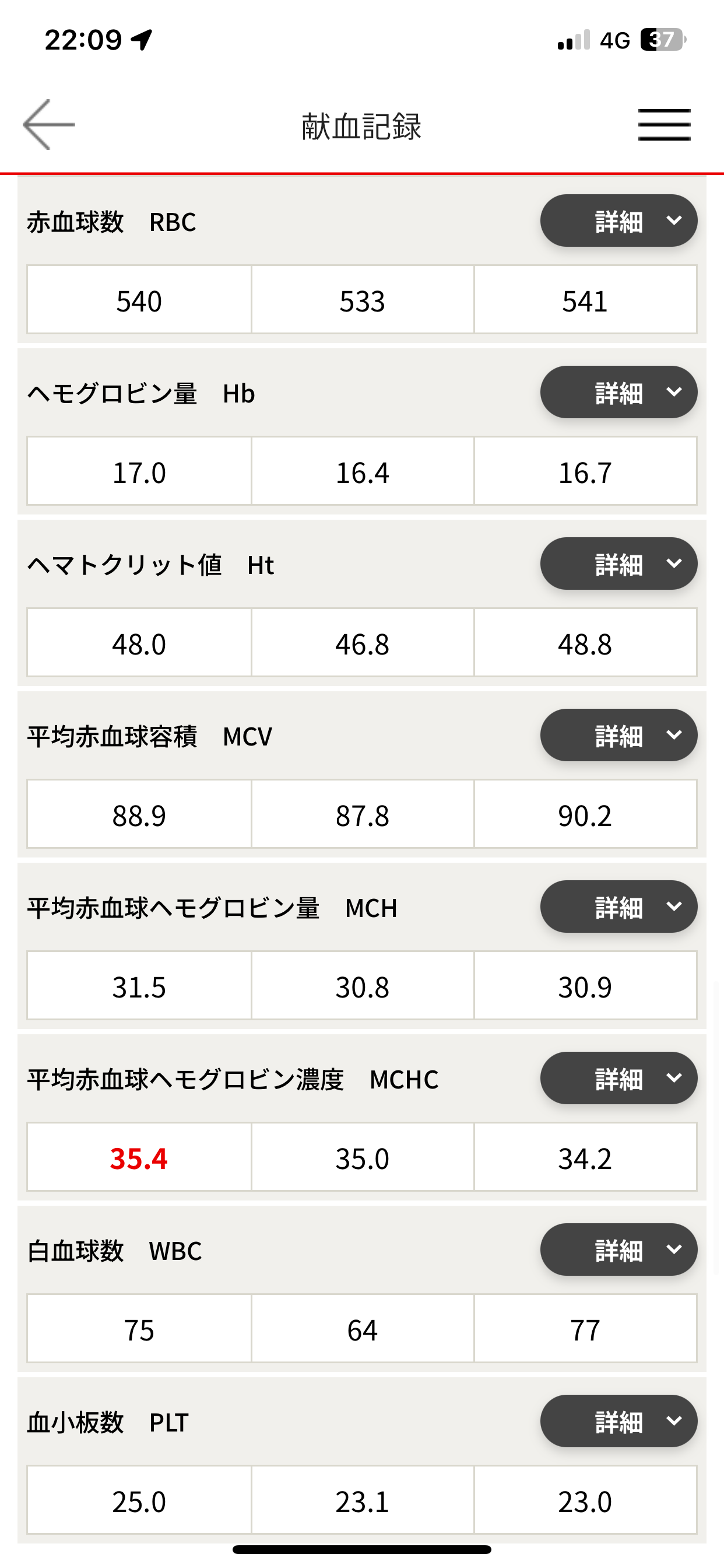Expand 詳細 for 血小板数 PLT
This screenshot has width=724, height=1568.
pyautogui.click(x=618, y=1423)
